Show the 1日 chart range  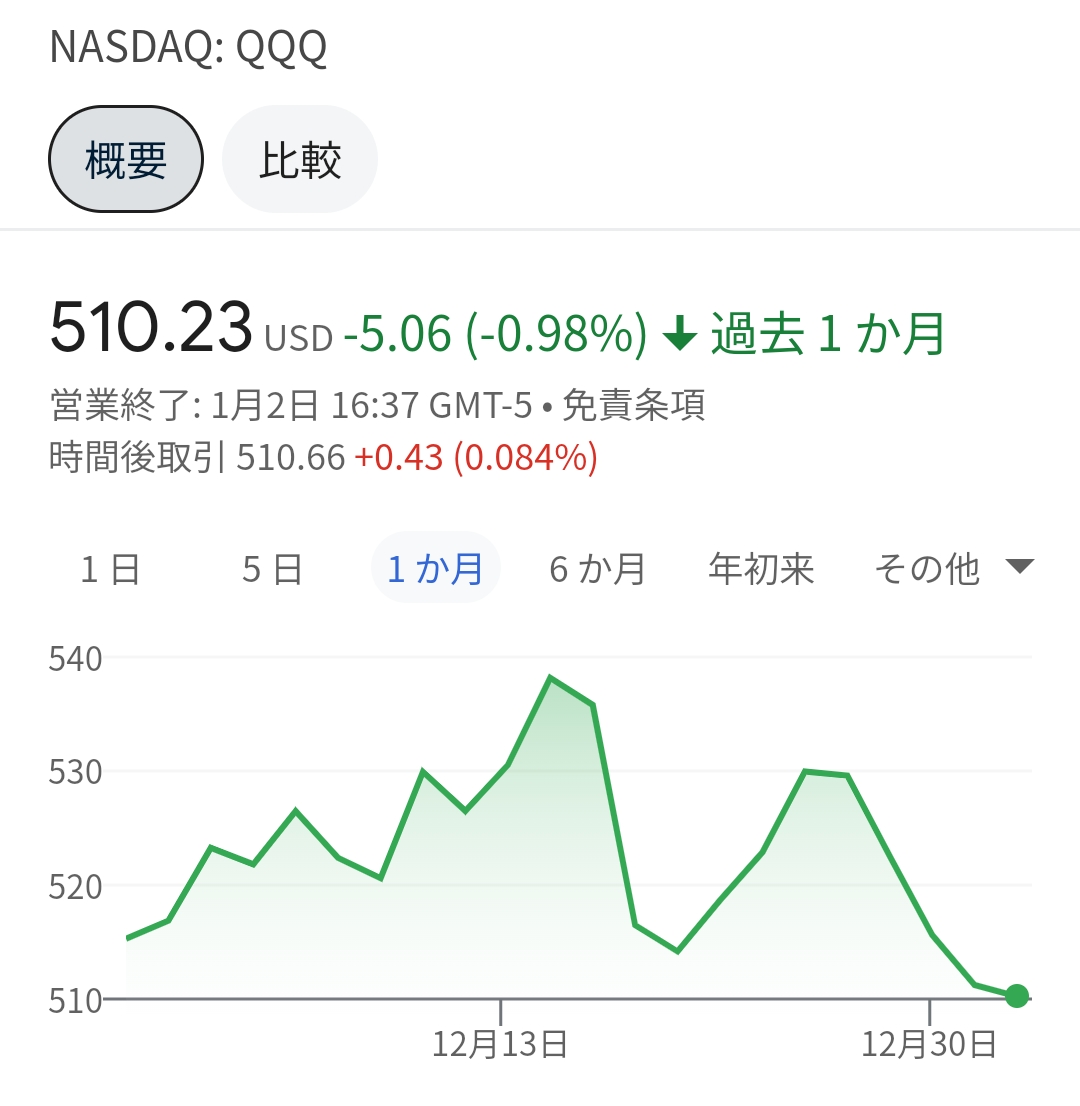pyautogui.click(x=110, y=569)
